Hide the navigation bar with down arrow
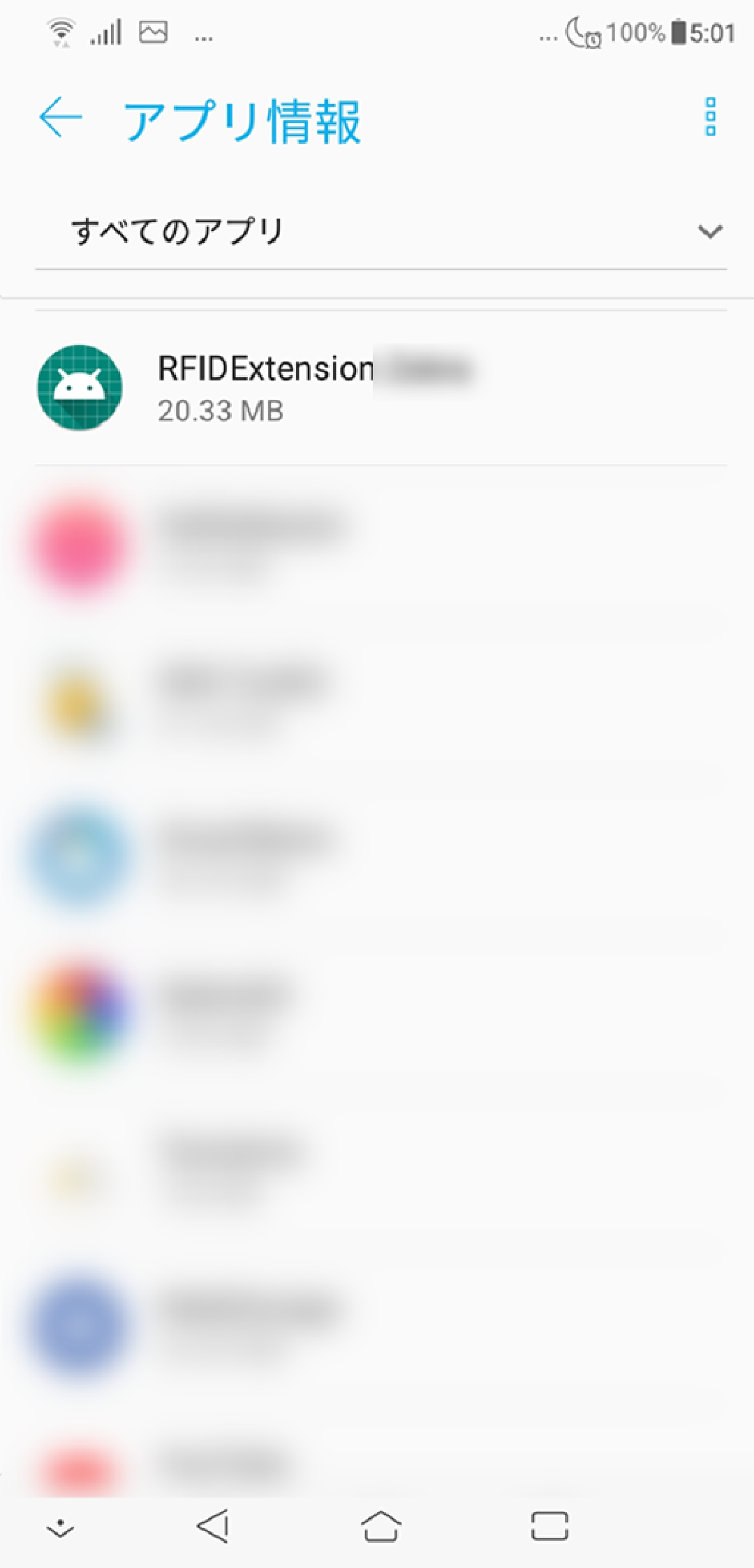This screenshot has height=1568, width=754. point(60,1527)
